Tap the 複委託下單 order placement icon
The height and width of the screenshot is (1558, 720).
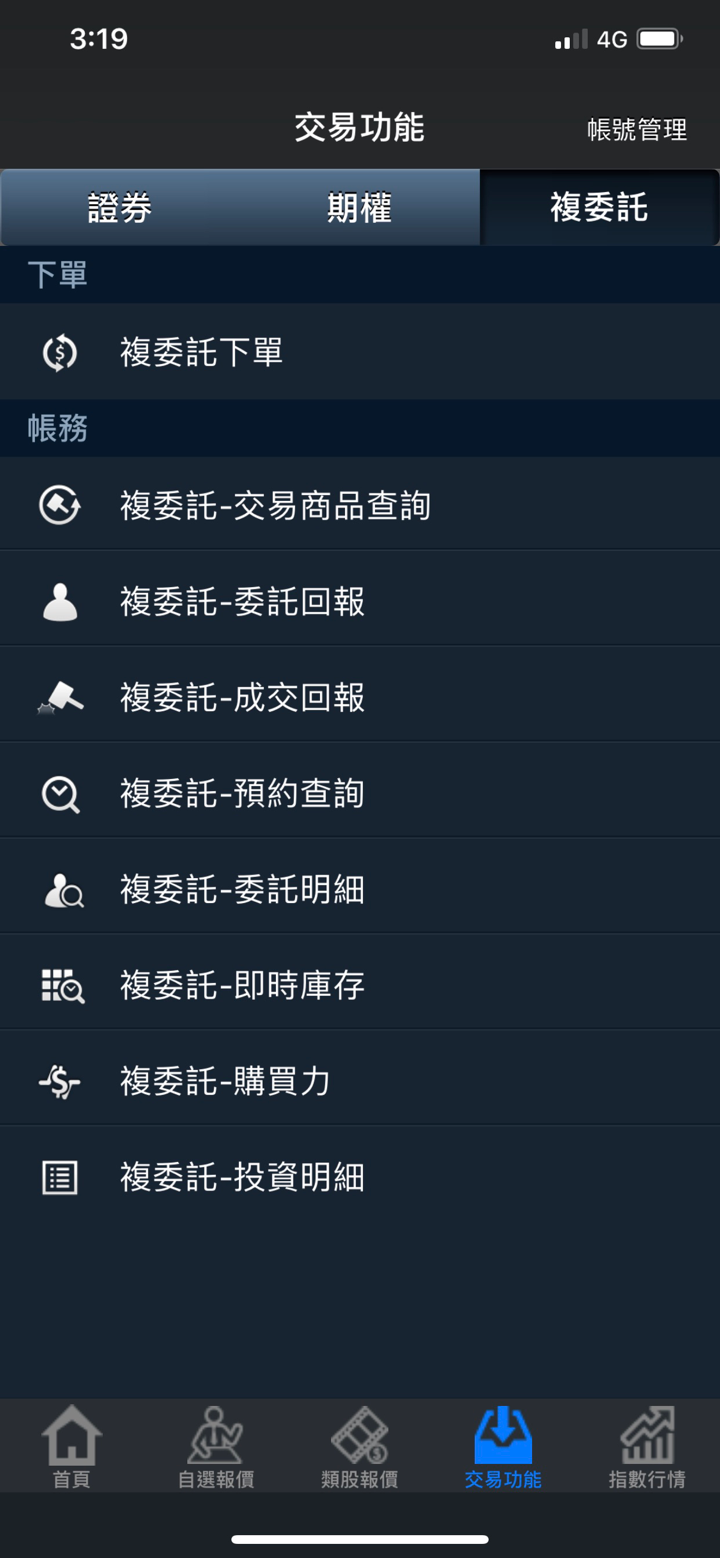[59, 352]
